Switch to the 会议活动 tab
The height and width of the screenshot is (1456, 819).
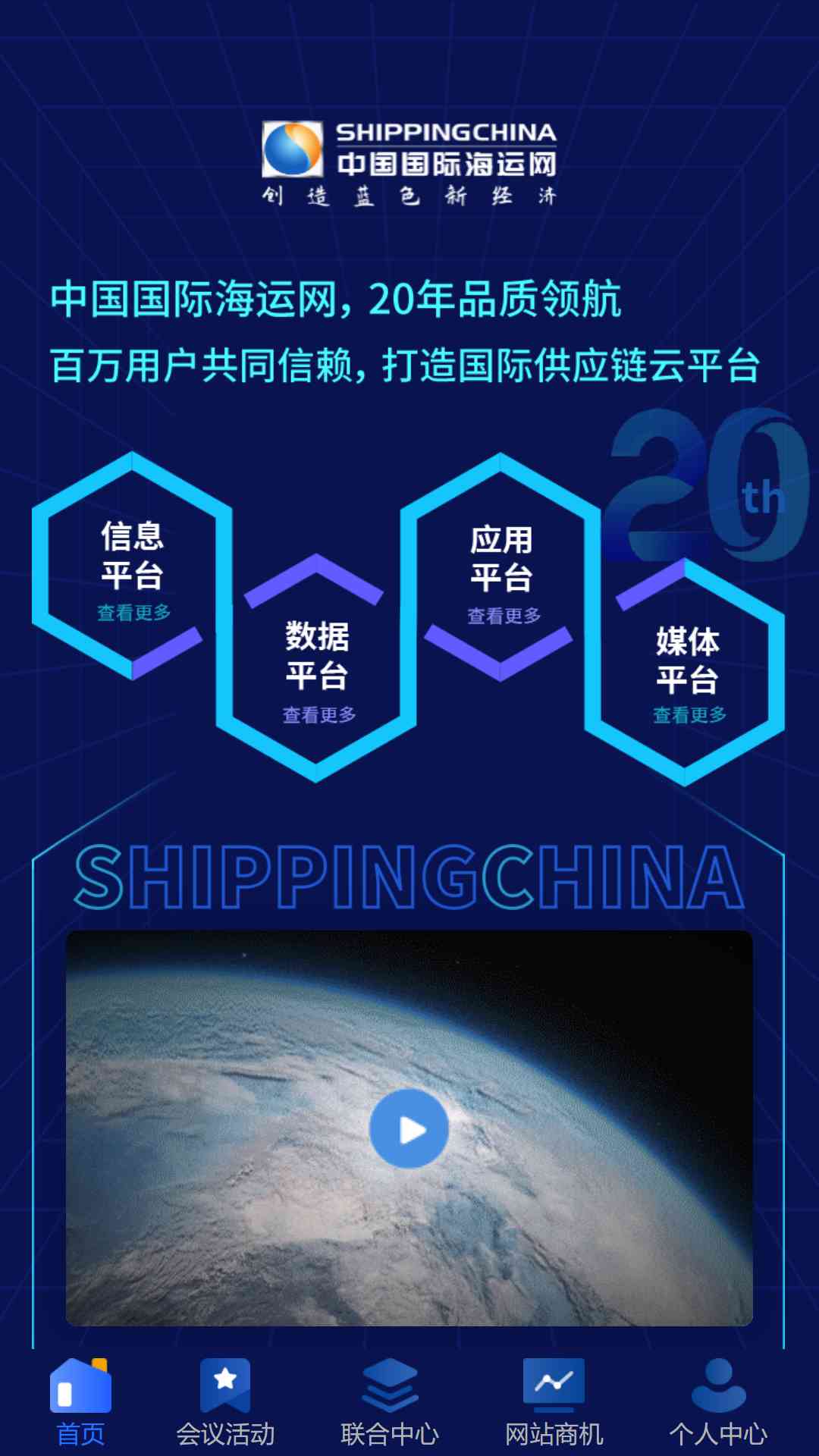[225, 1403]
